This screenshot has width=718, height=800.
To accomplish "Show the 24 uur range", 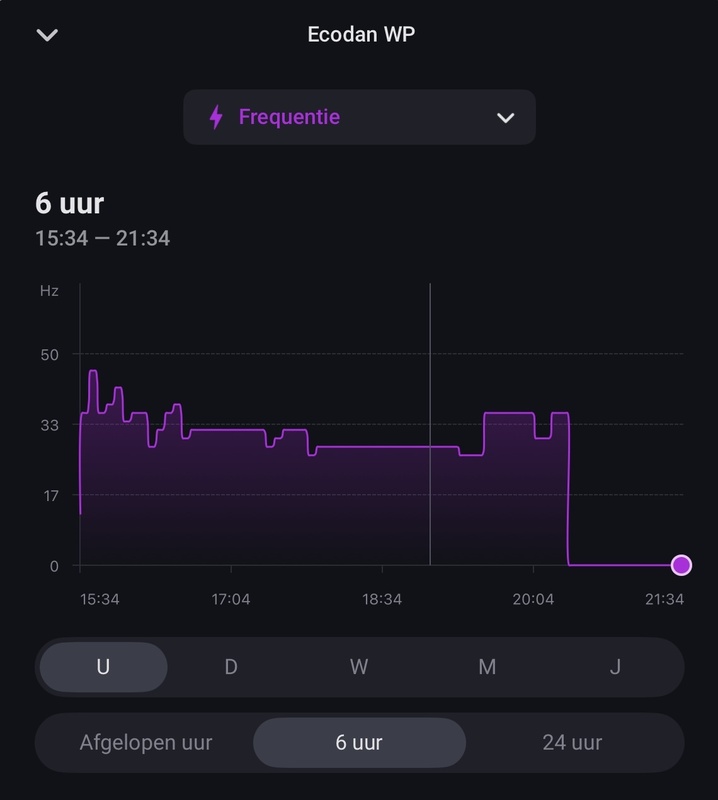I will coord(572,743).
